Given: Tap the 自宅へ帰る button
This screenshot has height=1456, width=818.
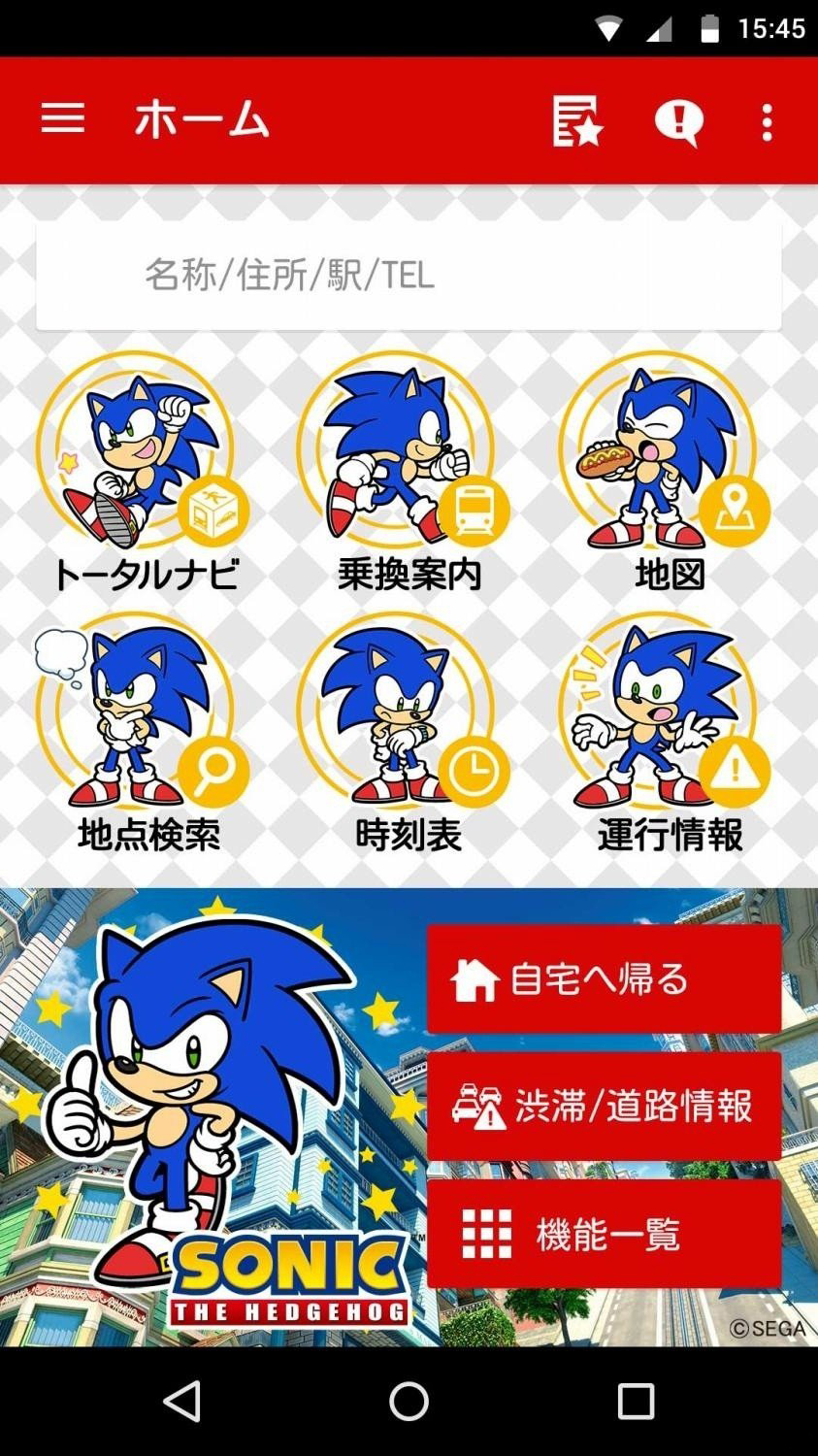Looking at the screenshot, I should 604,978.
